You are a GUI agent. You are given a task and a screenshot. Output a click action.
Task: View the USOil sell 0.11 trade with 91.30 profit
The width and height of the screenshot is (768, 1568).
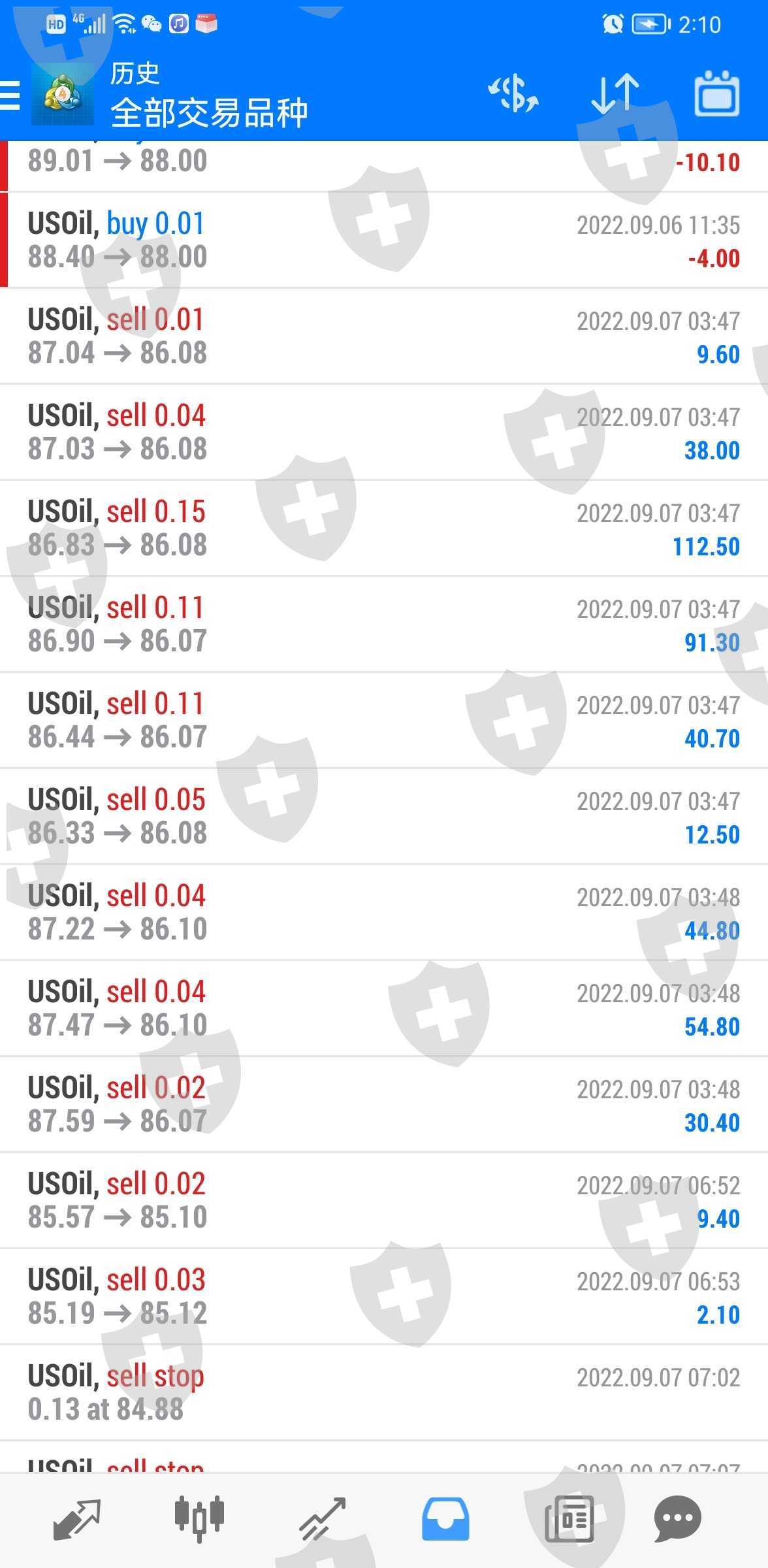pos(384,625)
